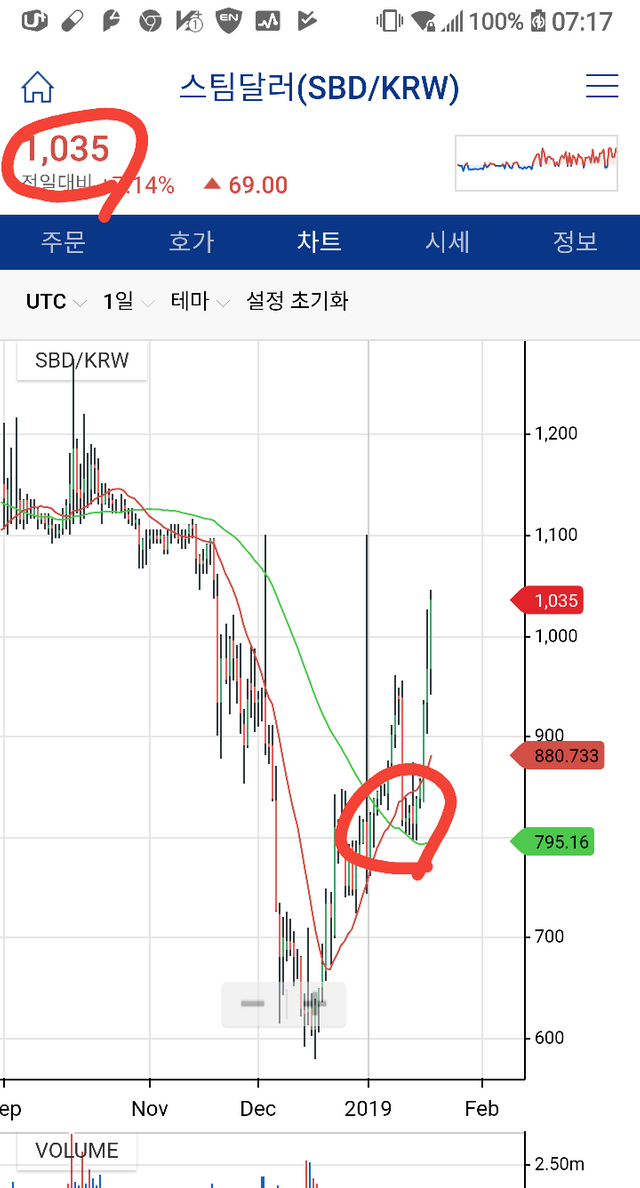Change the 1일 interval dropdown
The width and height of the screenshot is (640, 1188).
tap(128, 301)
